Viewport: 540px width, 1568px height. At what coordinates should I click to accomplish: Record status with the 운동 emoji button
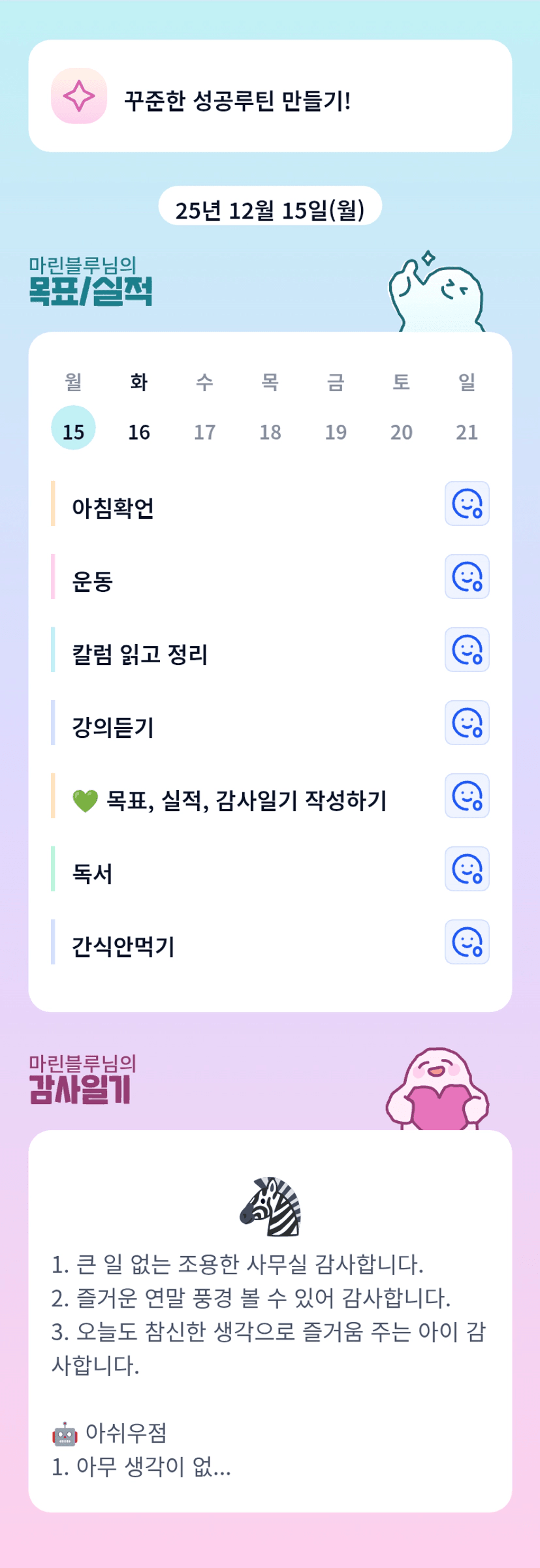467,577
